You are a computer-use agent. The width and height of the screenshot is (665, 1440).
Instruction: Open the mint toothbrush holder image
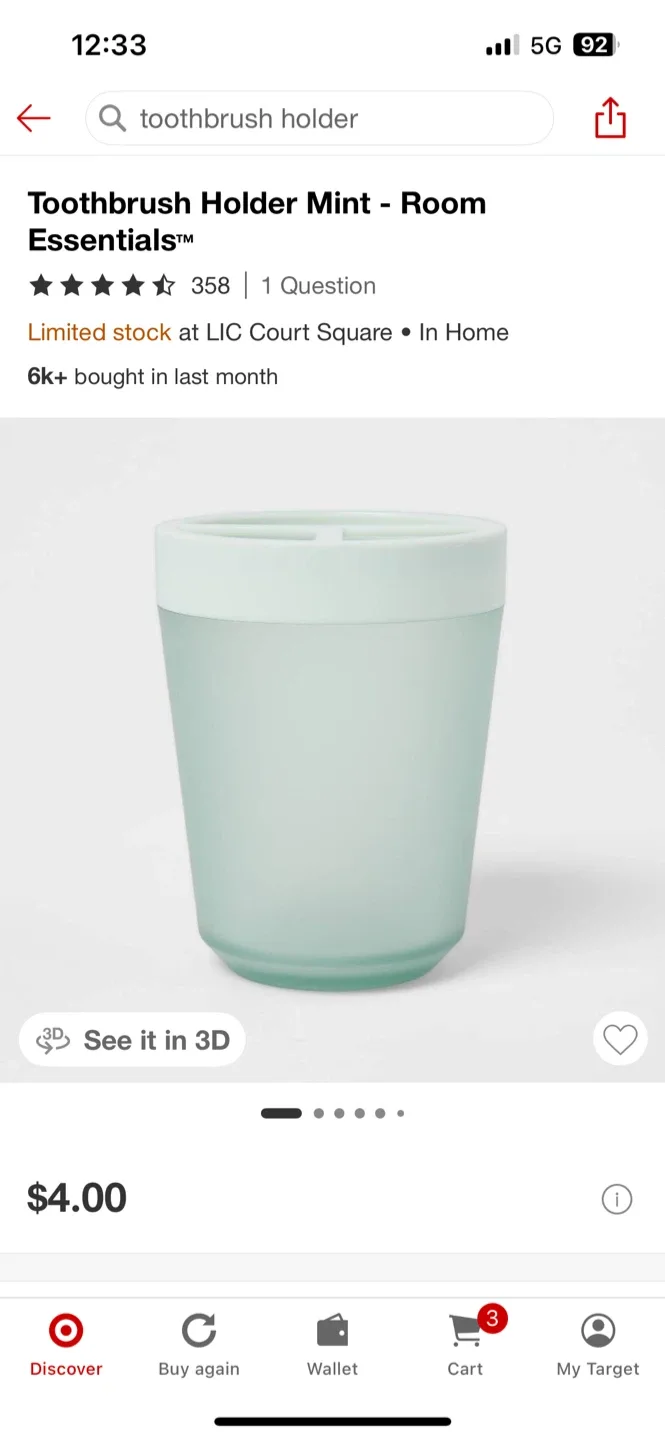pos(332,749)
